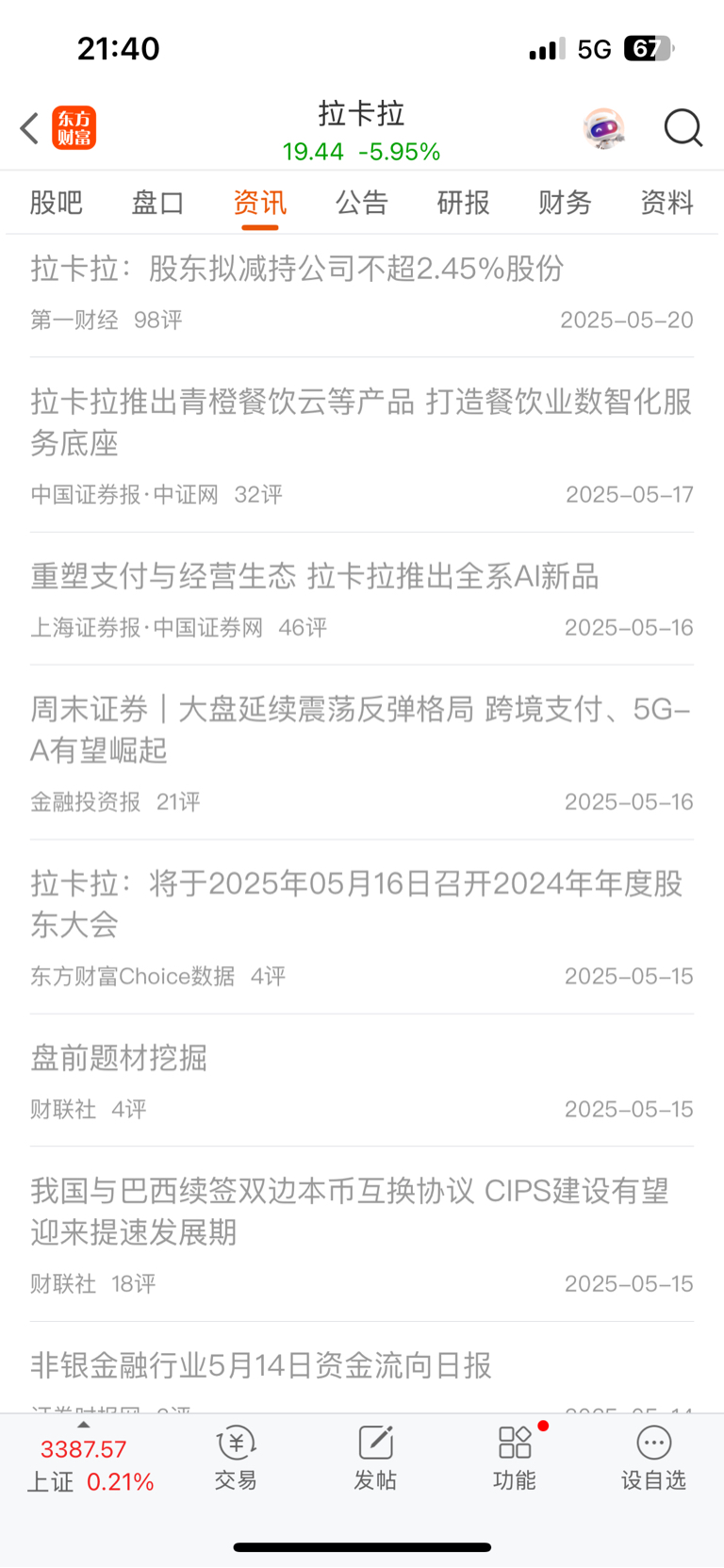
Task: Open news on 股东拟减持公司不超2.45%股份
Action: (362, 292)
